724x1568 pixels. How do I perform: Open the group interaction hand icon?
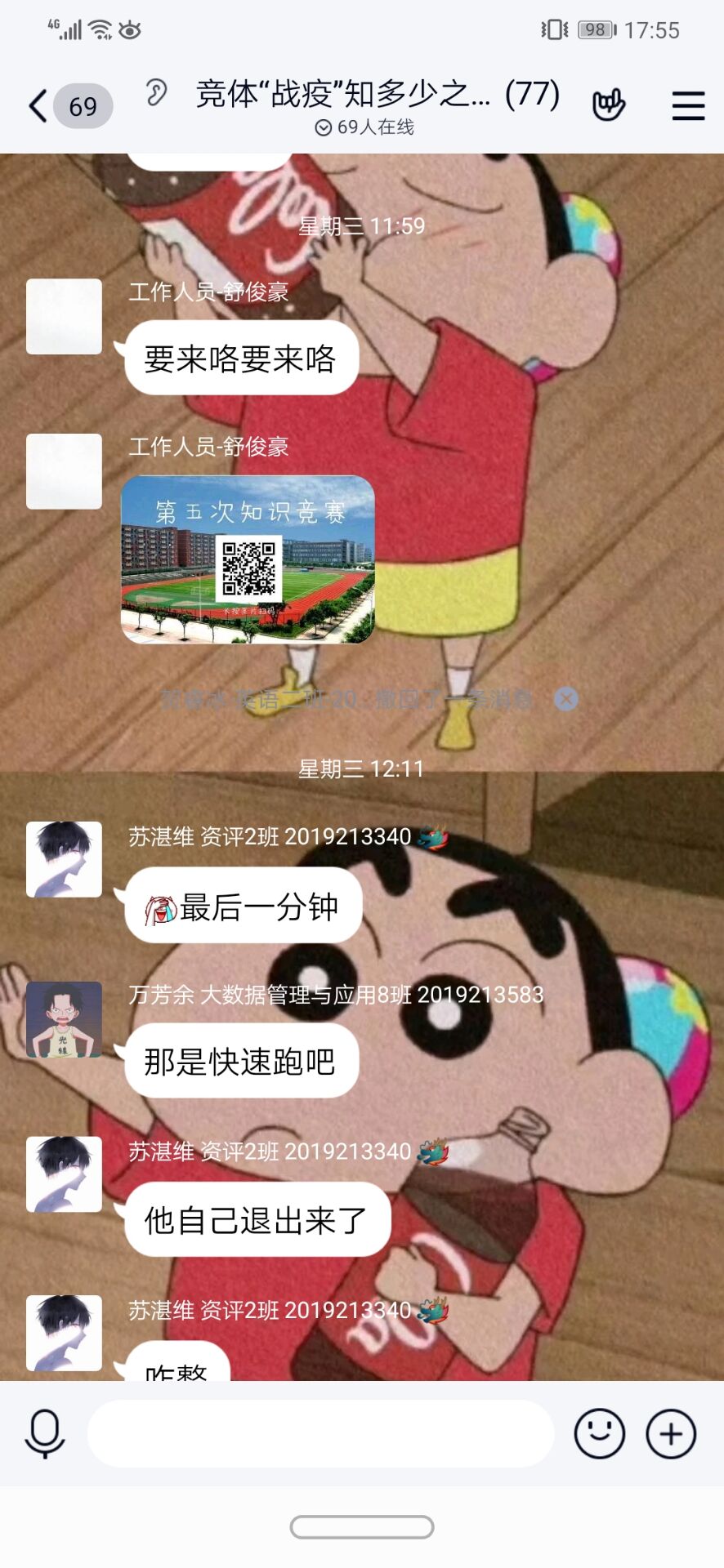click(x=608, y=105)
